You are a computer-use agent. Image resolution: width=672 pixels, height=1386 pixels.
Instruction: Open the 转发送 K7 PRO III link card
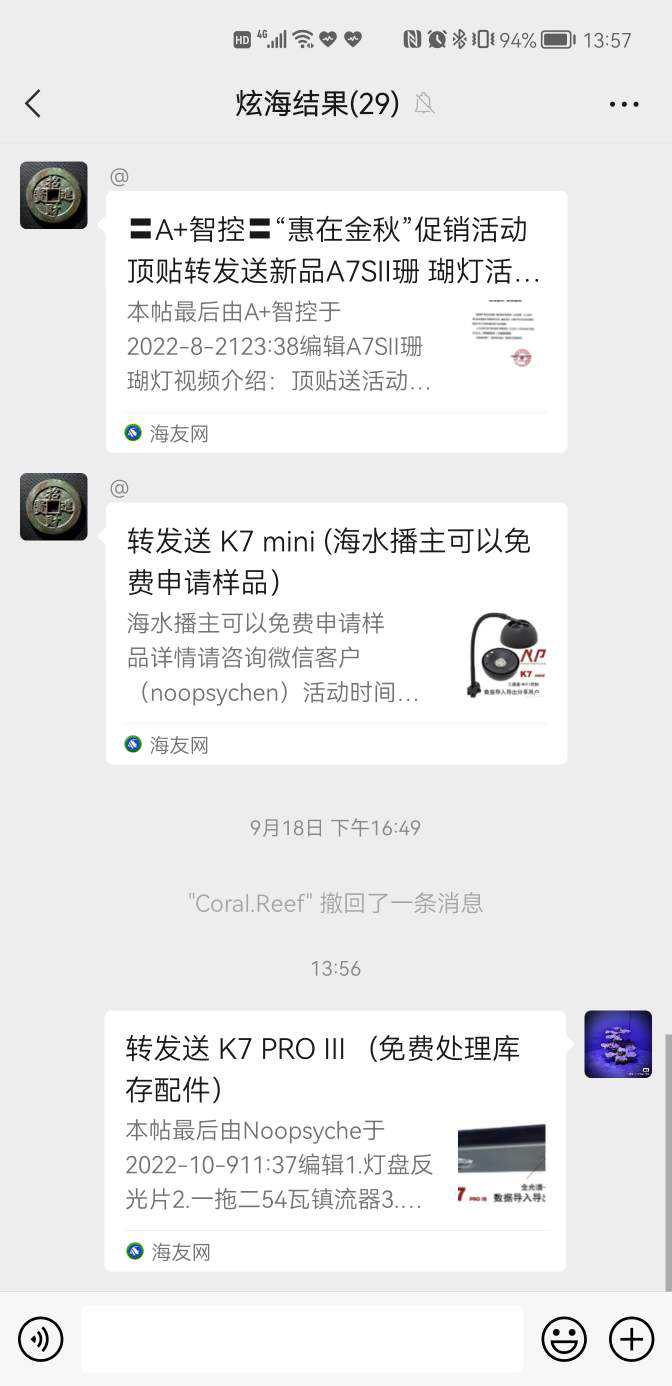click(x=334, y=1140)
